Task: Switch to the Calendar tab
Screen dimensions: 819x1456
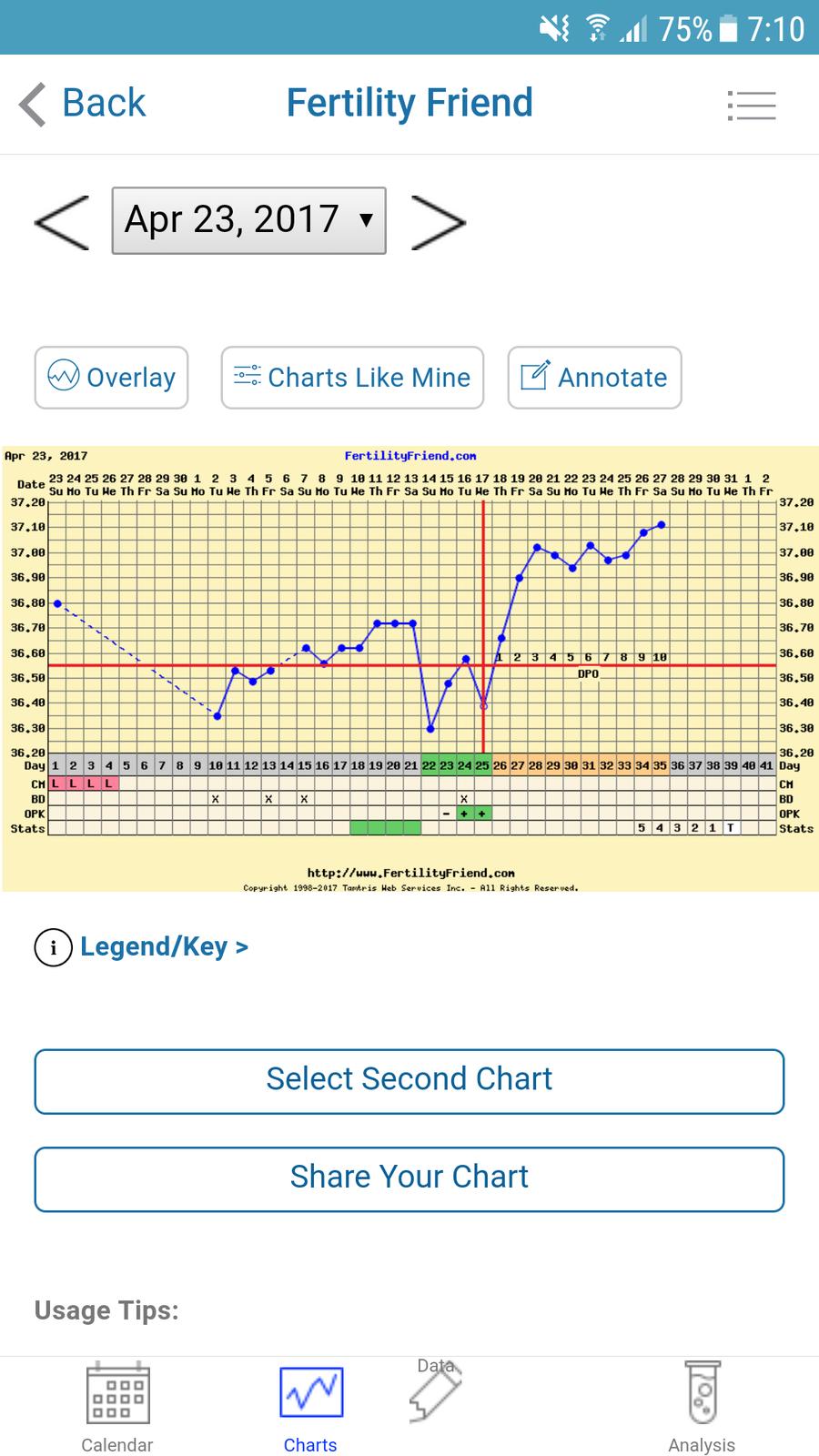Action: click(117, 1406)
